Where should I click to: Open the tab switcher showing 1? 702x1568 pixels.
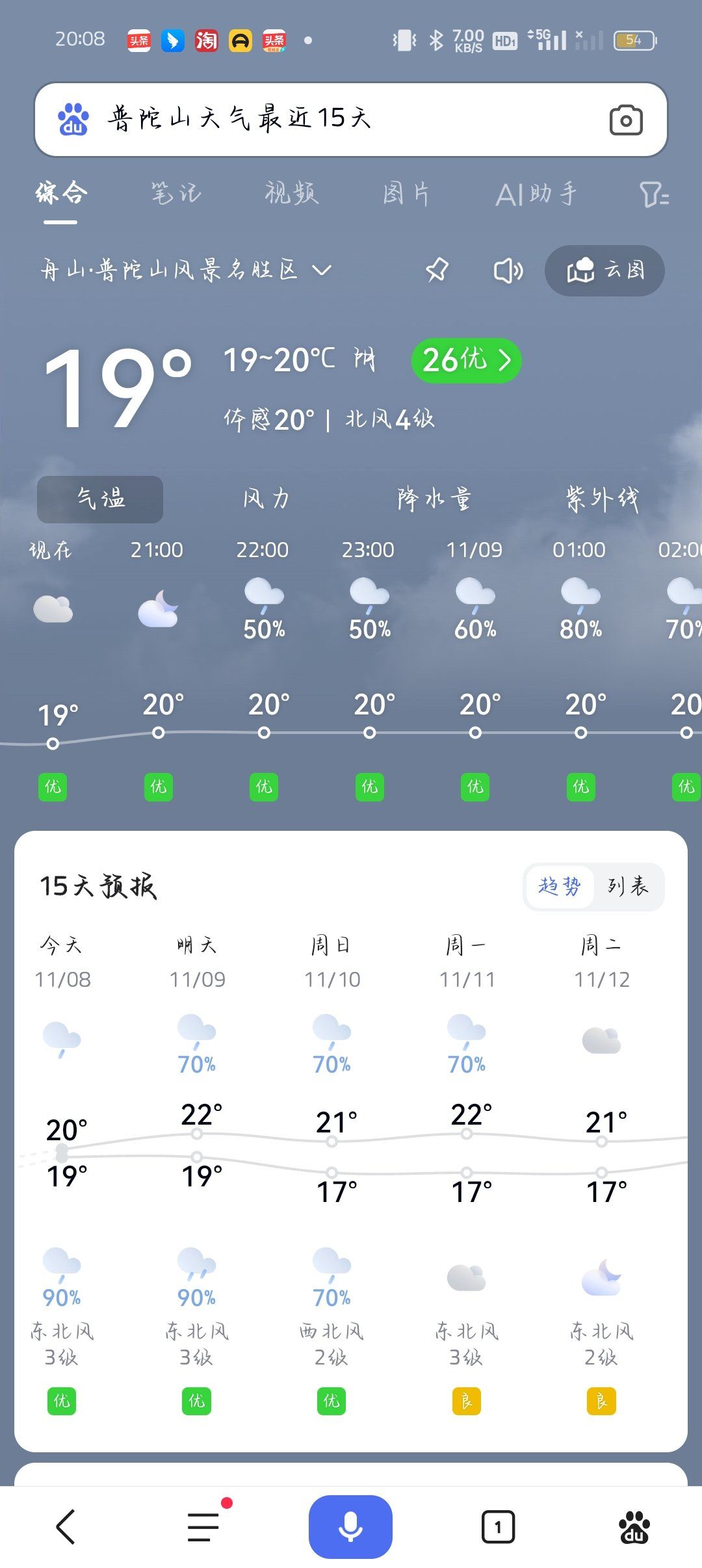click(498, 1526)
